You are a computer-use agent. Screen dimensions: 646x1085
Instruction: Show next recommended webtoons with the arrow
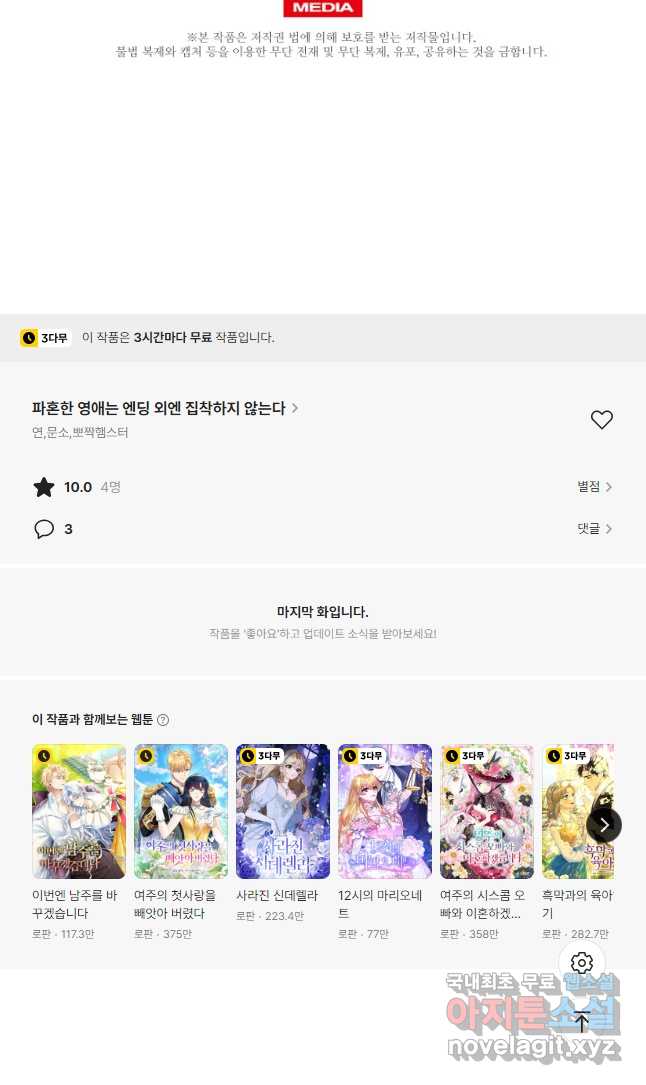(604, 825)
